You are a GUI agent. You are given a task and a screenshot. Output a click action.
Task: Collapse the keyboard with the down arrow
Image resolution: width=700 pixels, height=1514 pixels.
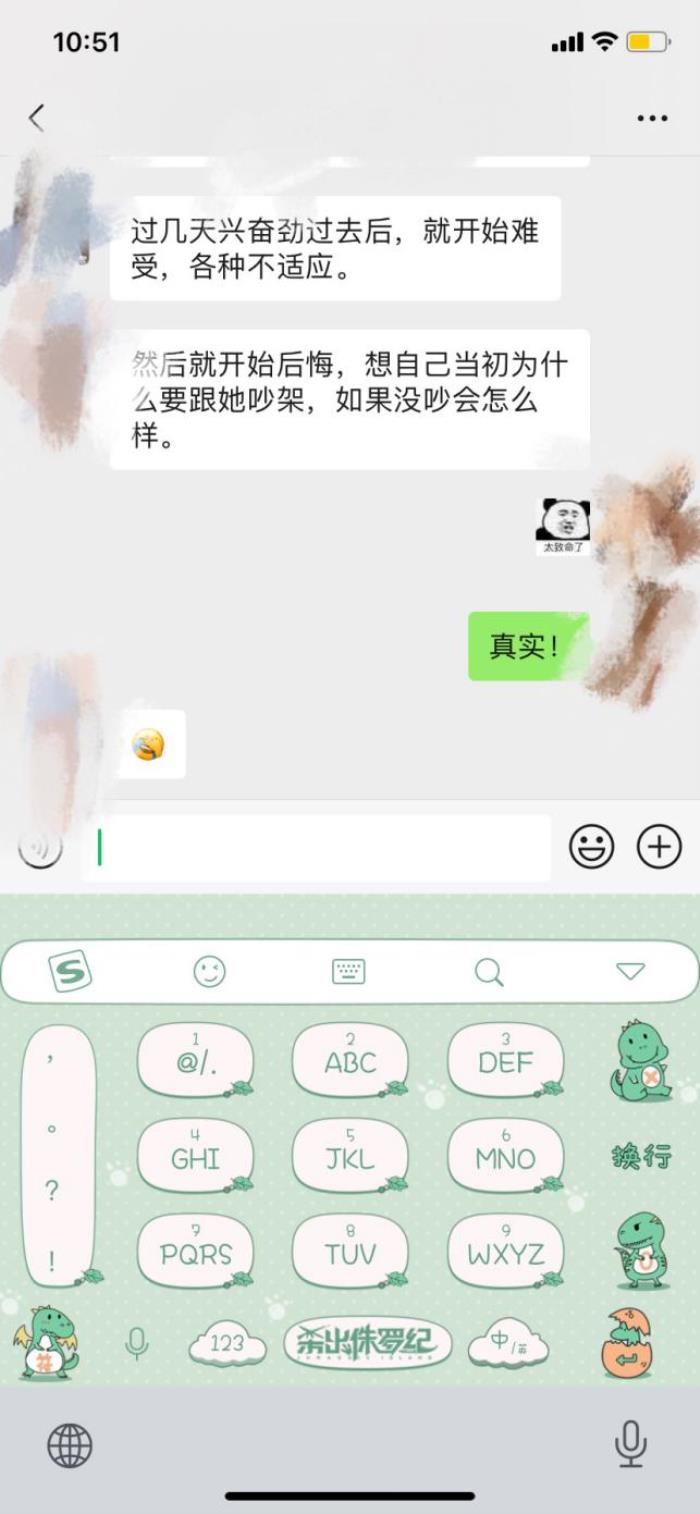tap(630, 971)
